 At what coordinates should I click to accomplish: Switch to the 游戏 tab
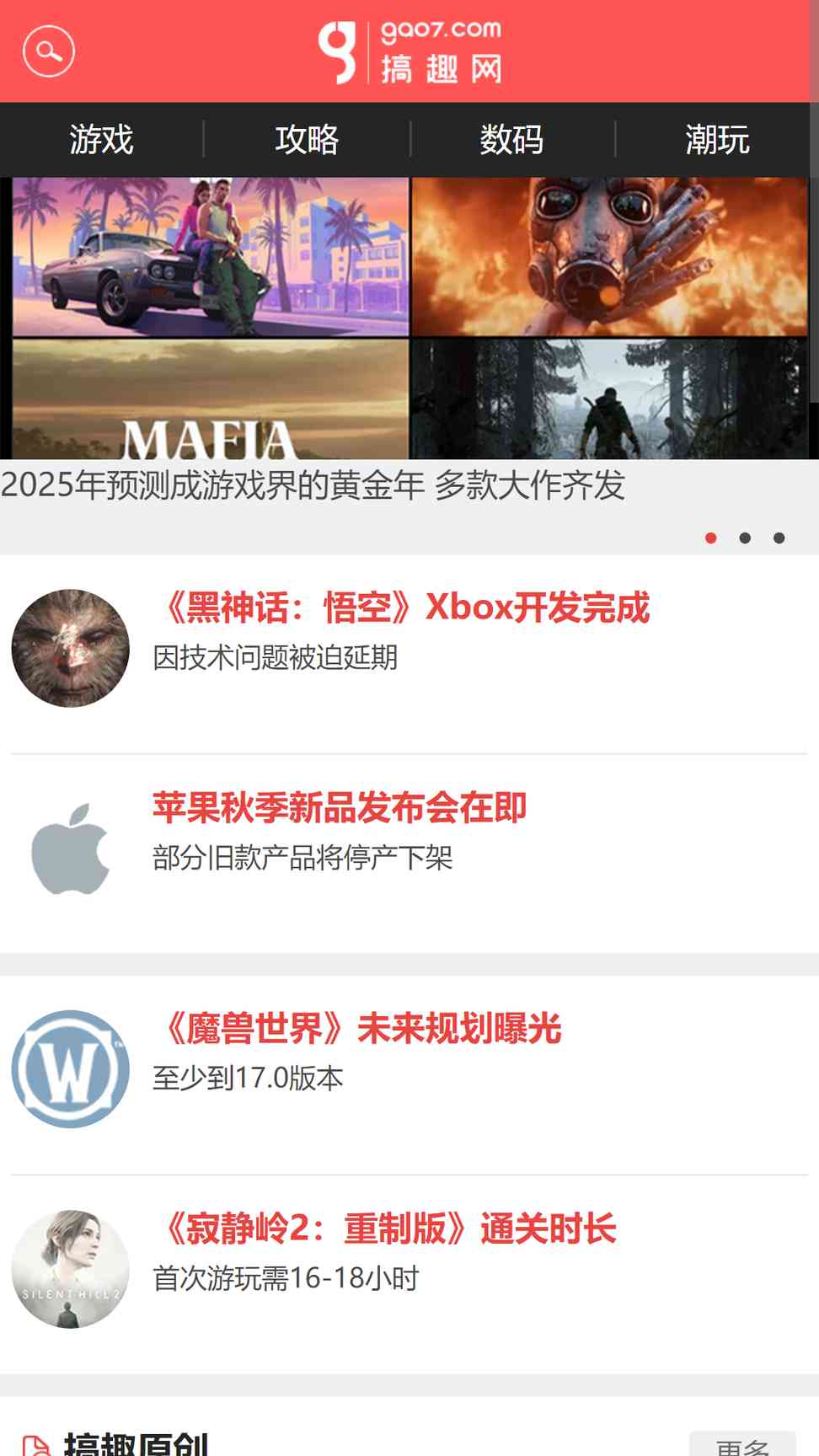[101, 139]
